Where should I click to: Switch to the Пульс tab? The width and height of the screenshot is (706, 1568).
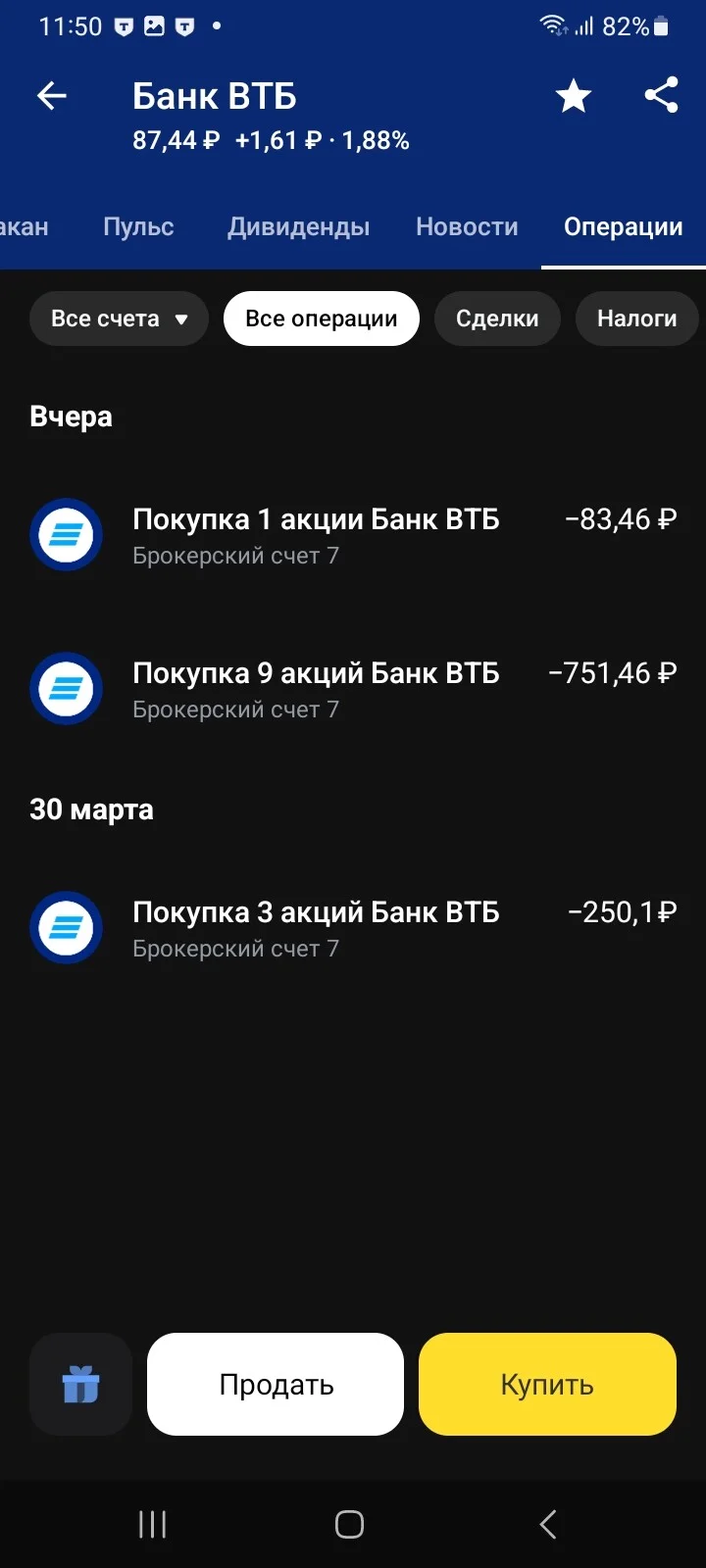coord(138,226)
